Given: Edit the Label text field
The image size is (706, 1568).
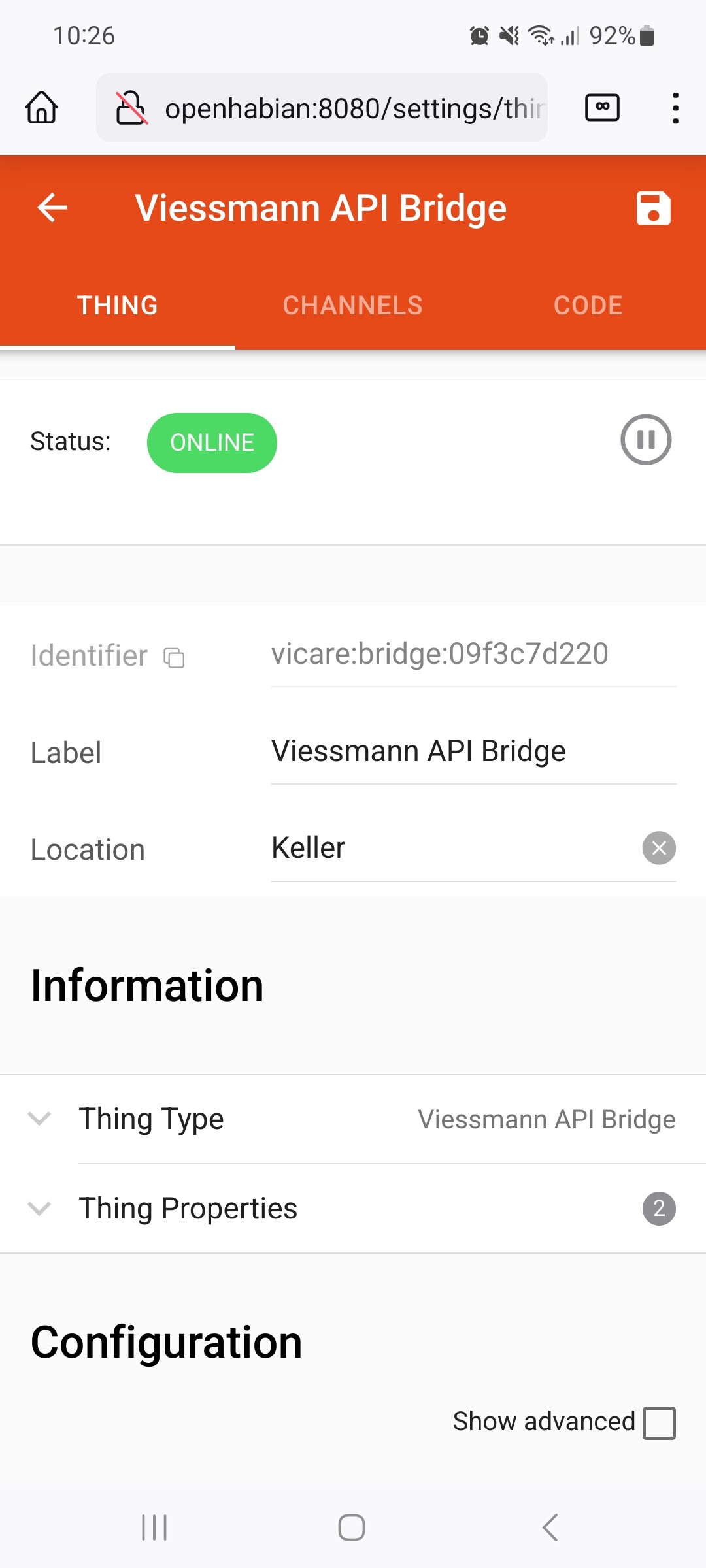Looking at the screenshot, I should [473, 751].
